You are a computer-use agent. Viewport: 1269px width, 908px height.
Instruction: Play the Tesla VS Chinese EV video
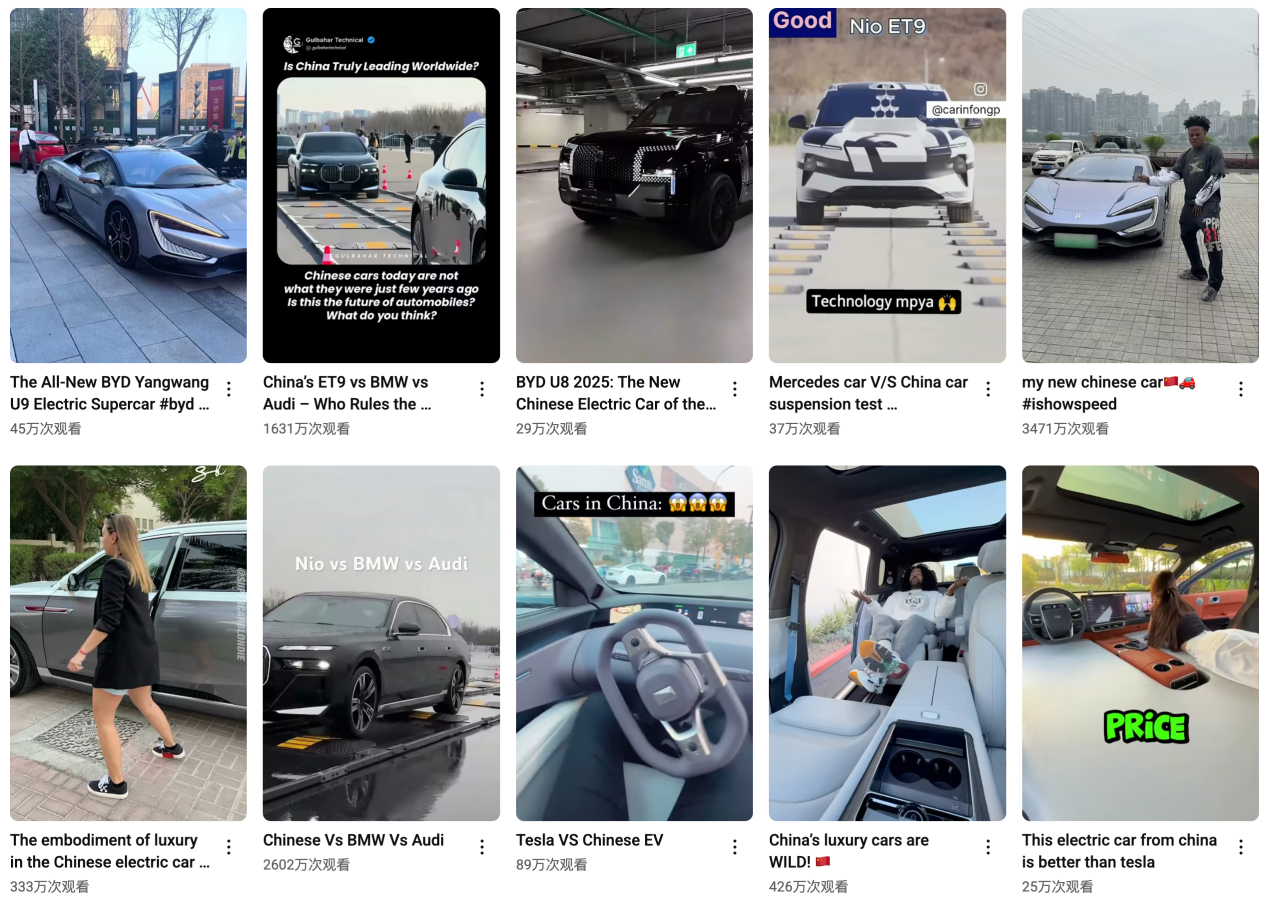(634, 643)
